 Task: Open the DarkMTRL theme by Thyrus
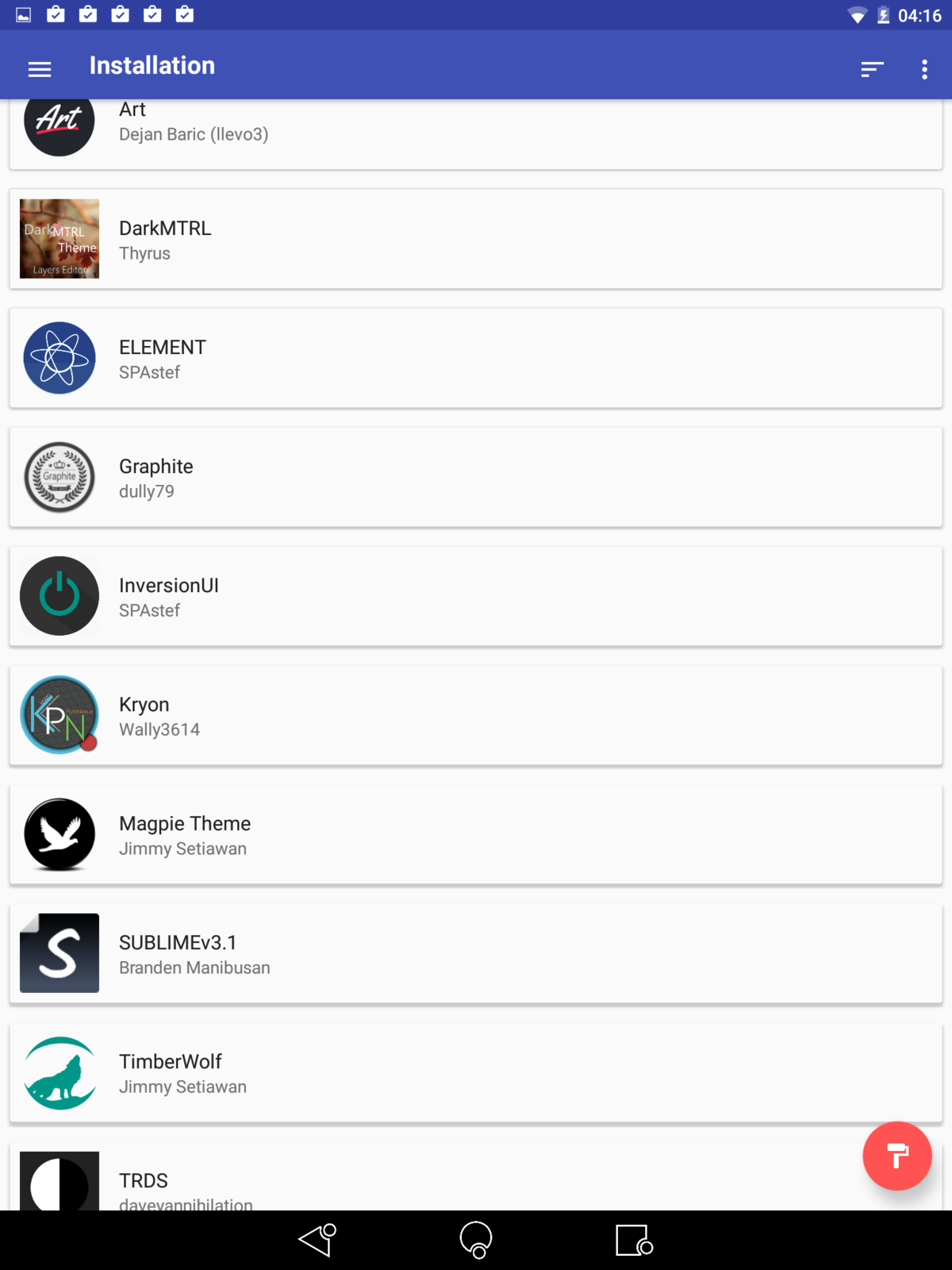pyautogui.click(x=476, y=239)
